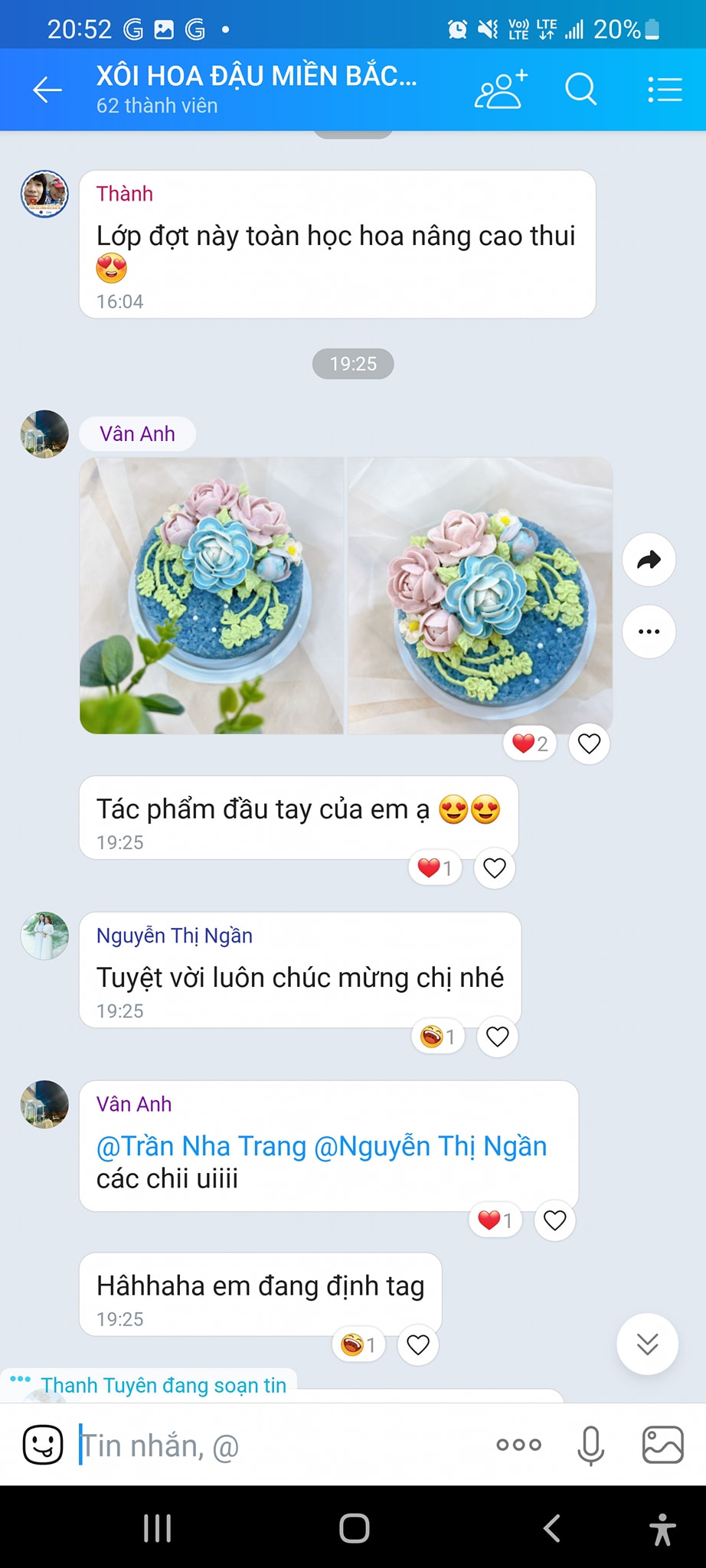Jump to the latest messages

(647, 1344)
